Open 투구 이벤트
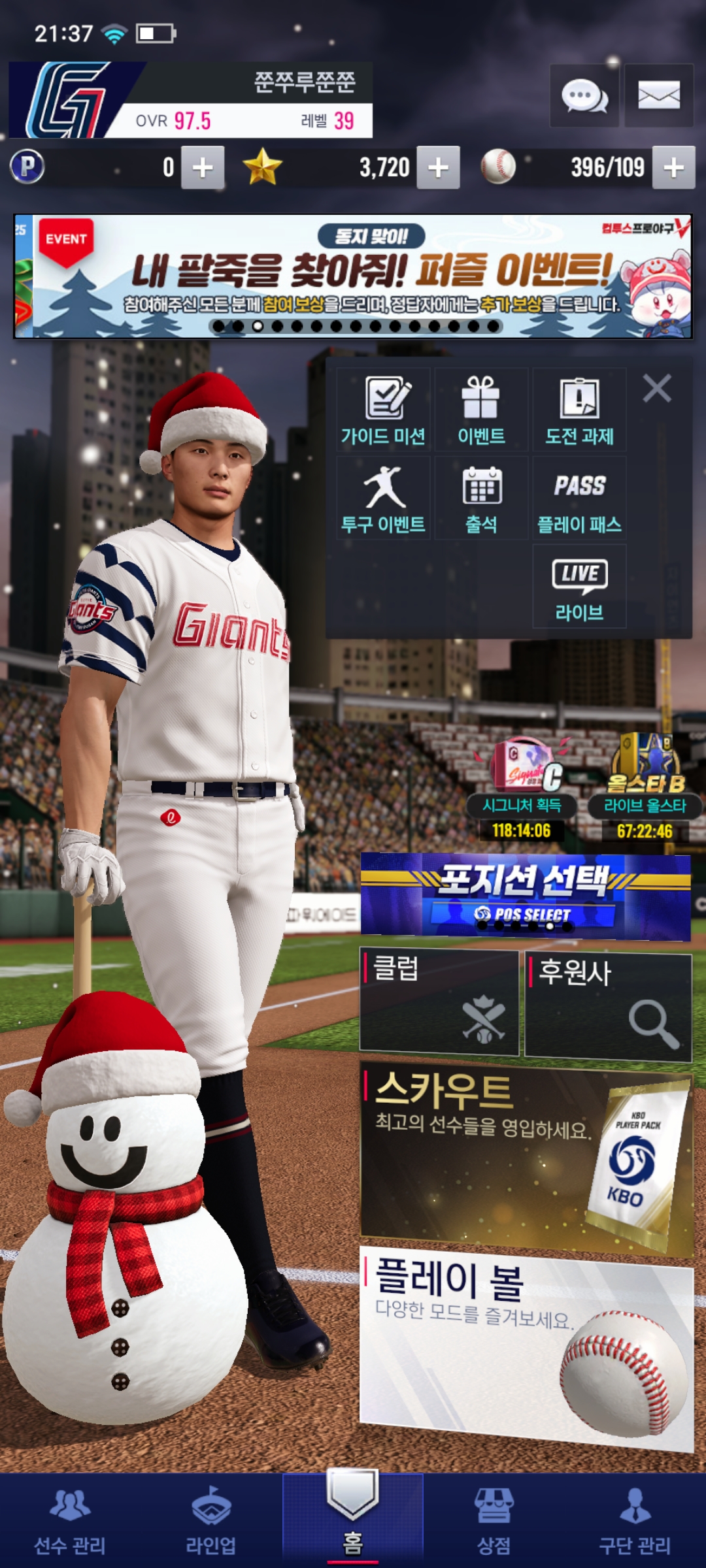Screen dimensions: 706x1568 pyautogui.click(x=384, y=498)
